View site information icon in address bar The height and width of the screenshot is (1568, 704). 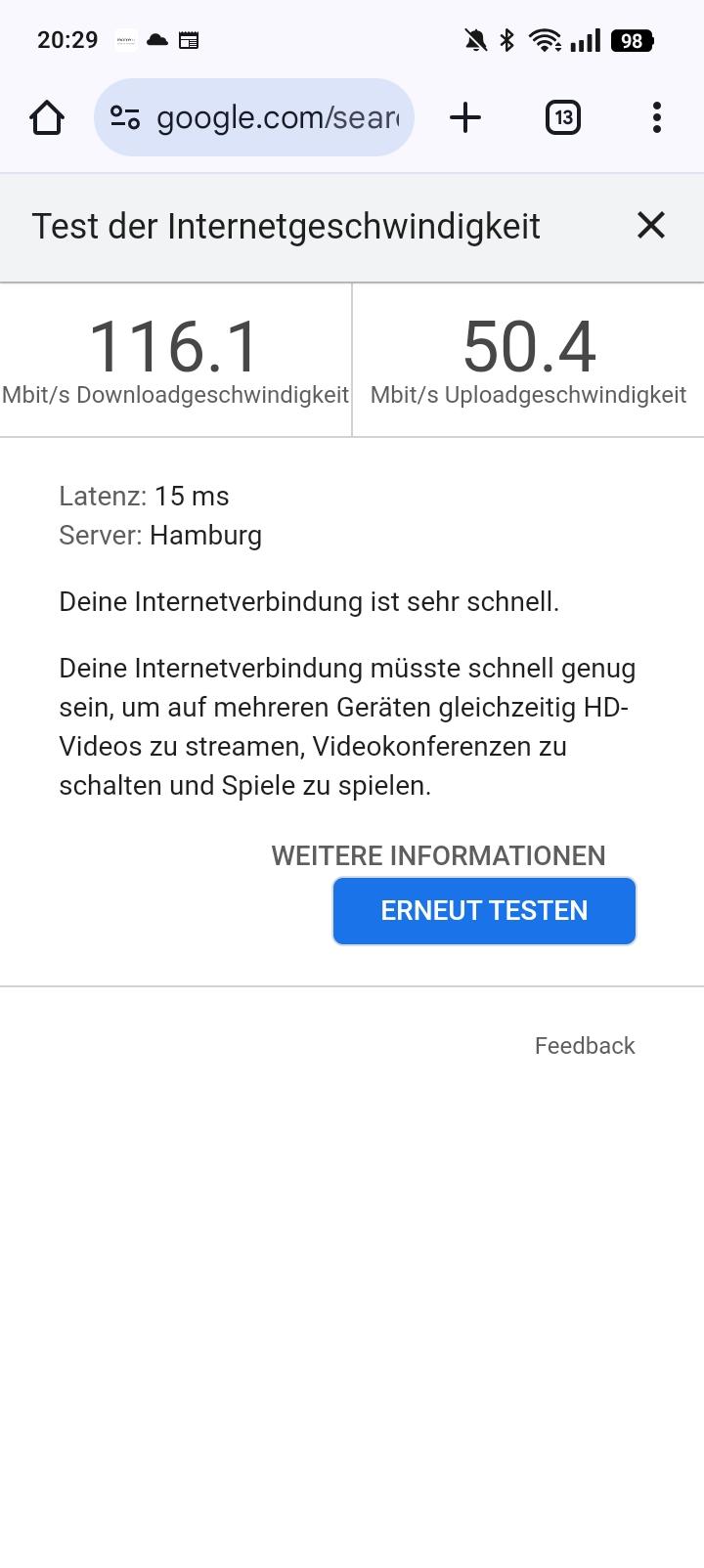124,117
